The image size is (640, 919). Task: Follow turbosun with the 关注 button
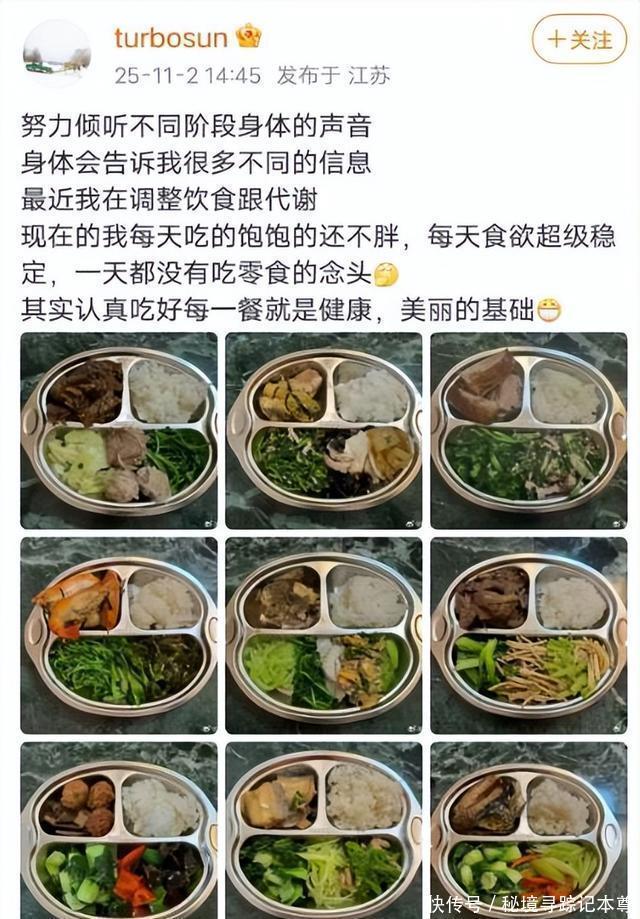(x=579, y=40)
